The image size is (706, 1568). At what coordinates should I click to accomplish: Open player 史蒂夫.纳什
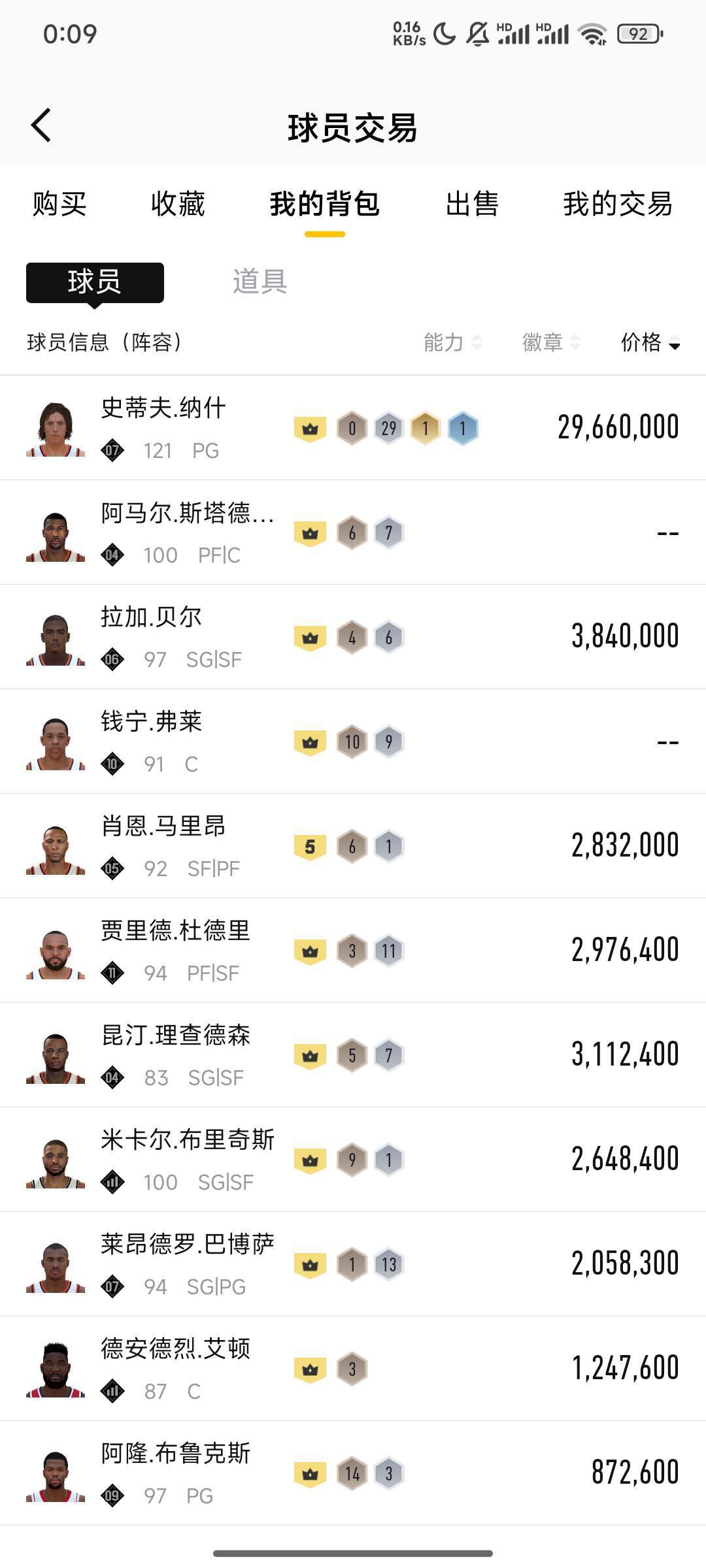click(353, 428)
